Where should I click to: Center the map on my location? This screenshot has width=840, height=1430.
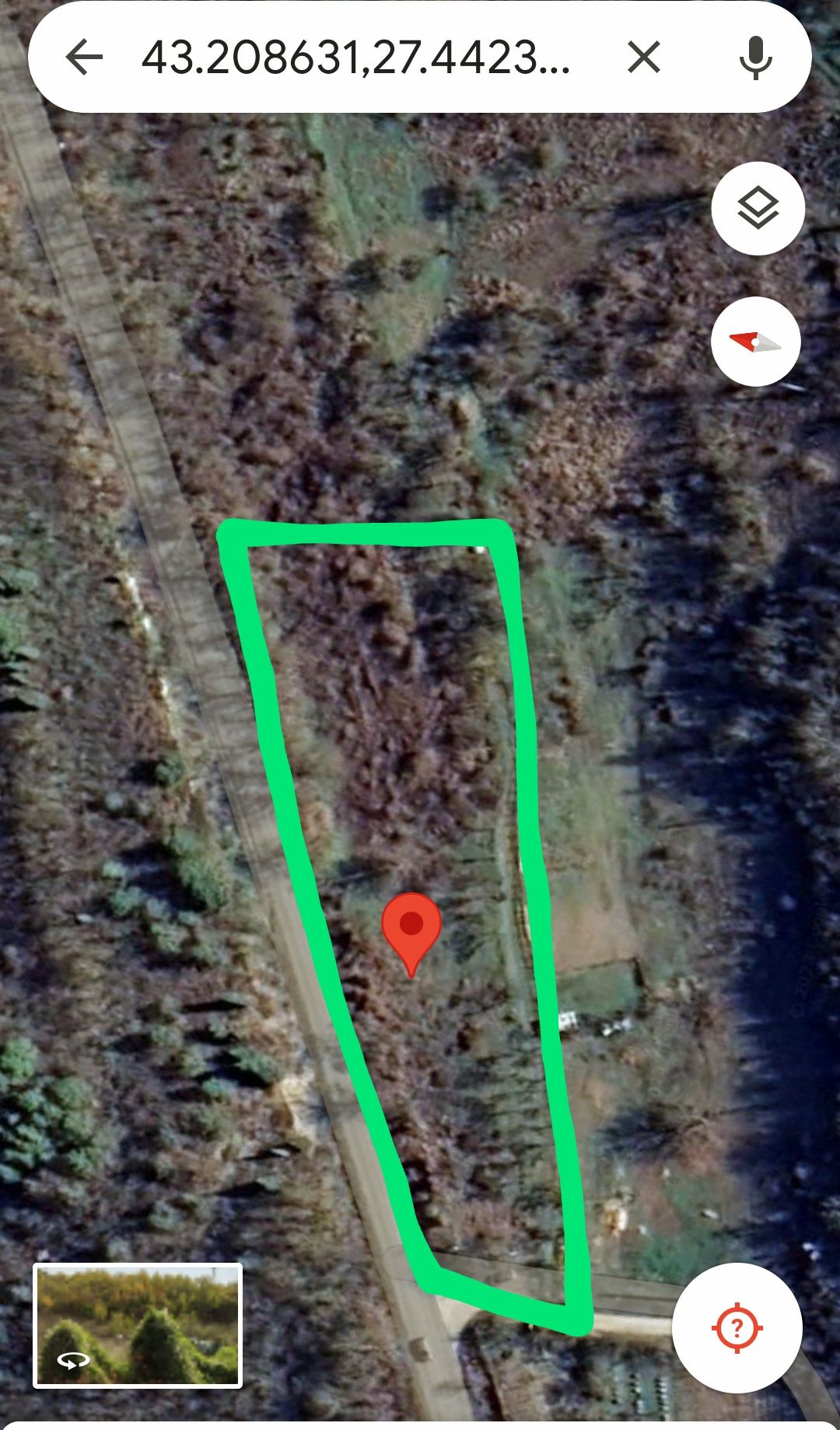(737, 1328)
